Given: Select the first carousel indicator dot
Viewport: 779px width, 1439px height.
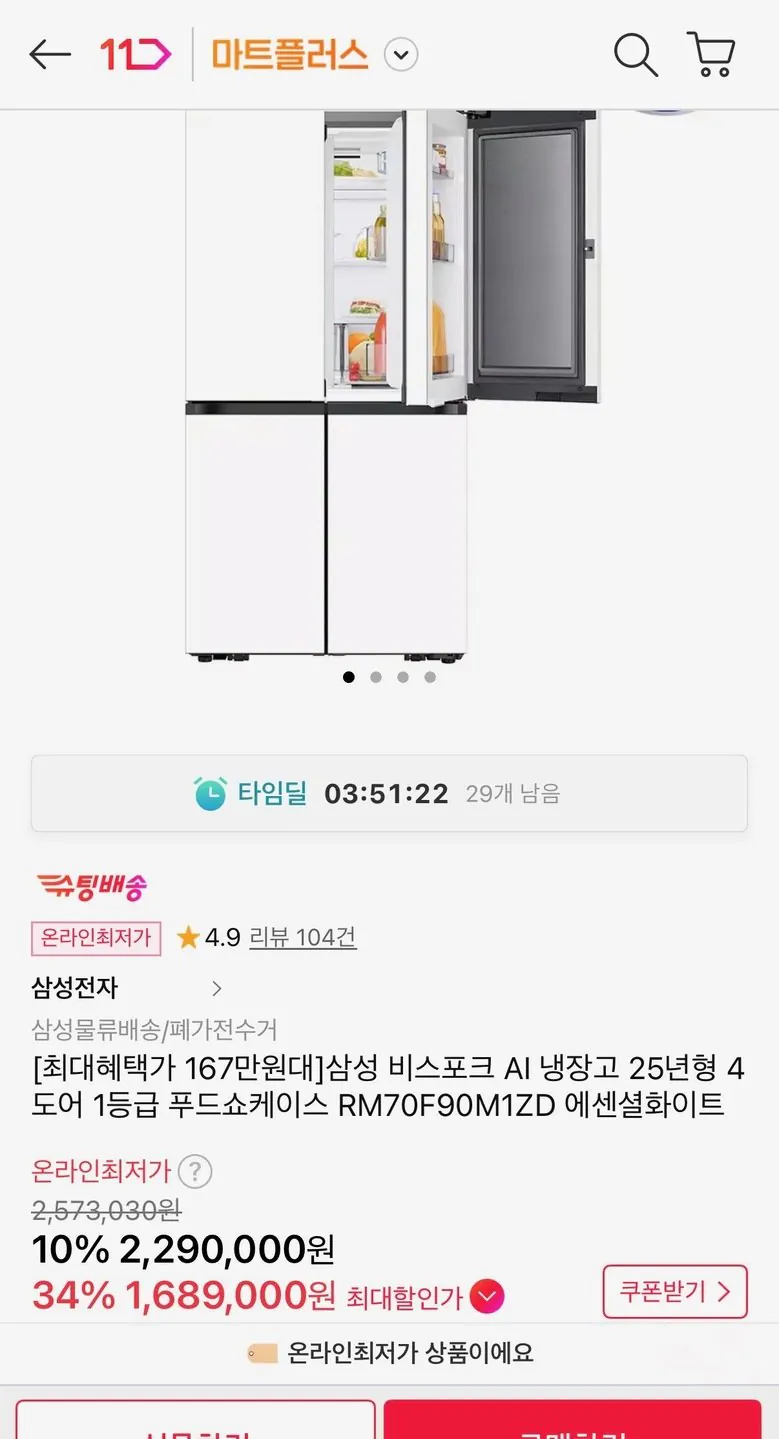Looking at the screenshot, I should coord(348,676).
